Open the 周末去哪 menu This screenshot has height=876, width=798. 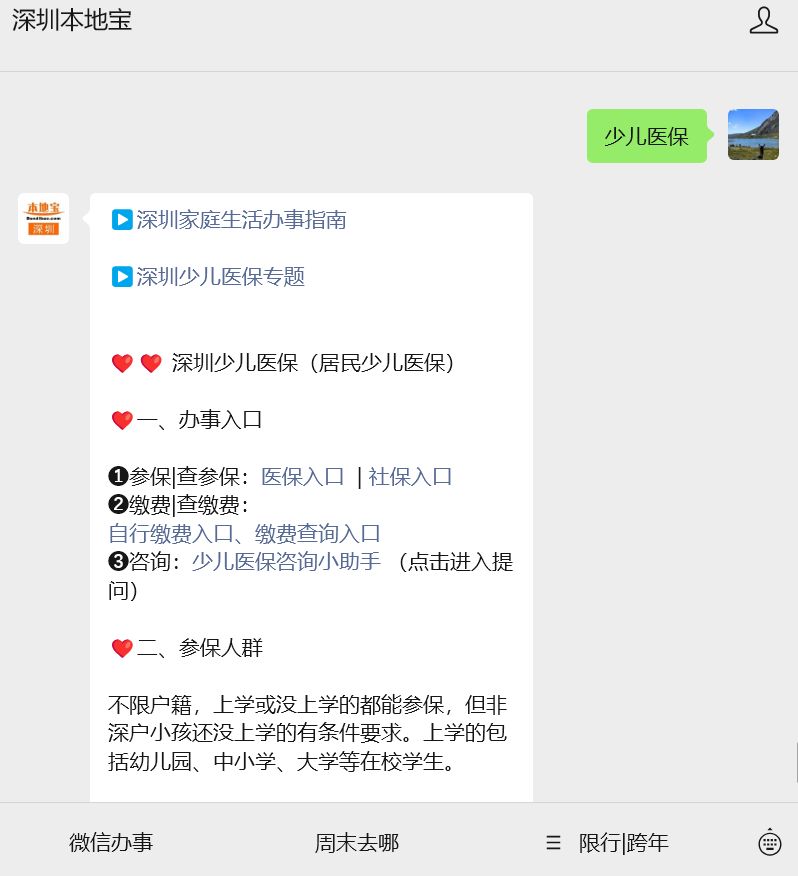[x=357, y=842]
